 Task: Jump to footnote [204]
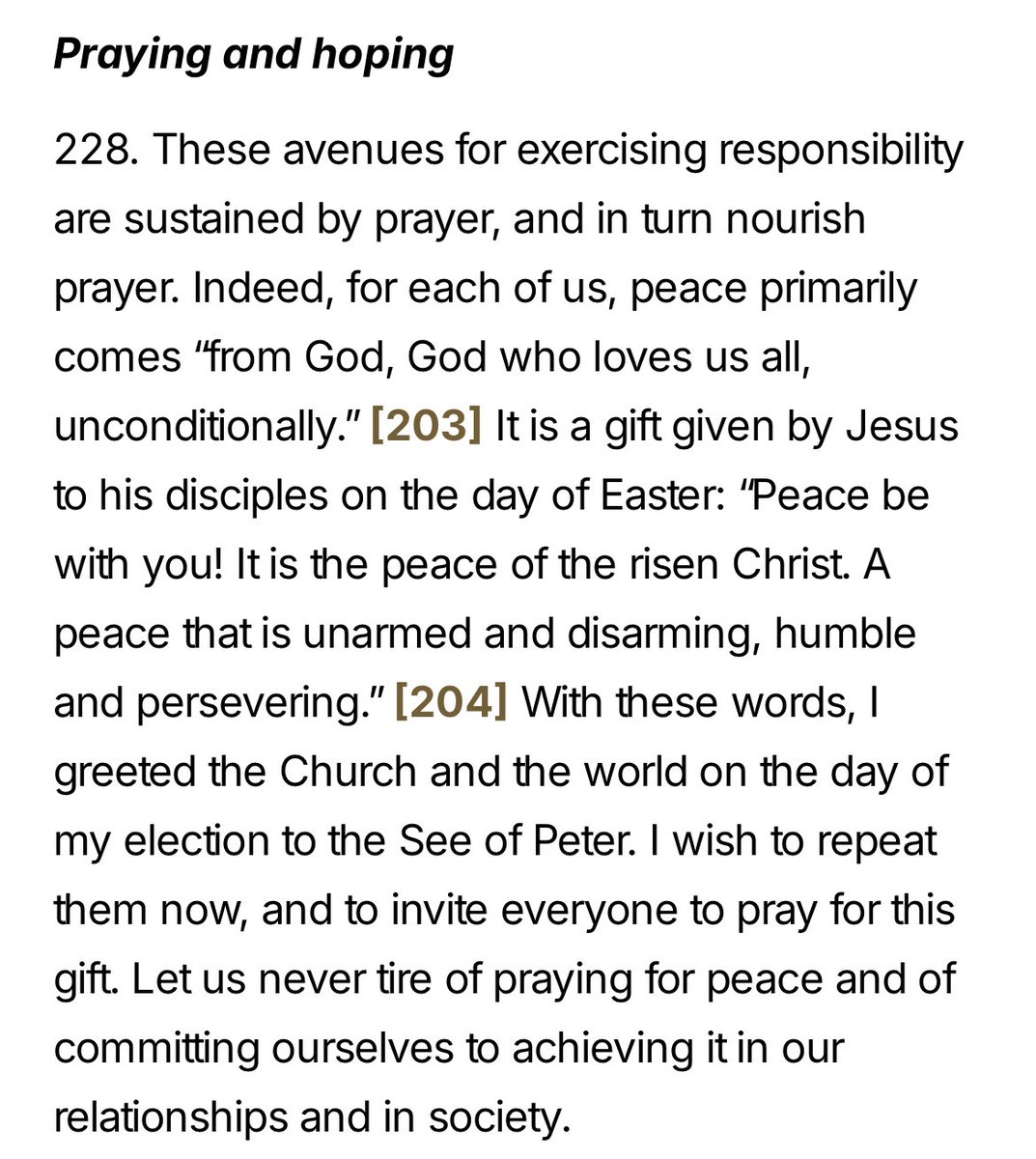coord(451,703)
